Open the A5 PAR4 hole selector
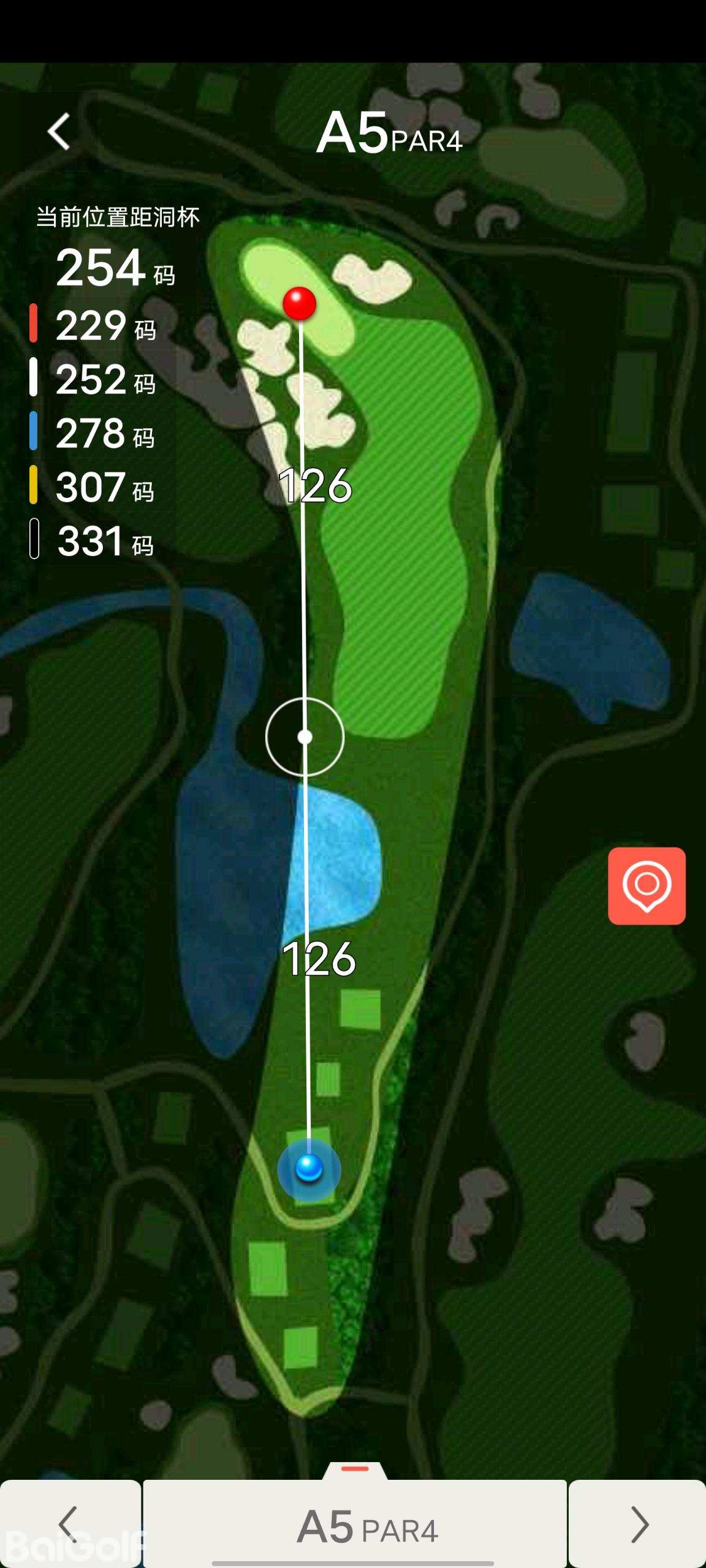Image resolution: width=706 pixels, height=1568 pixels. tap(355, 1526)
